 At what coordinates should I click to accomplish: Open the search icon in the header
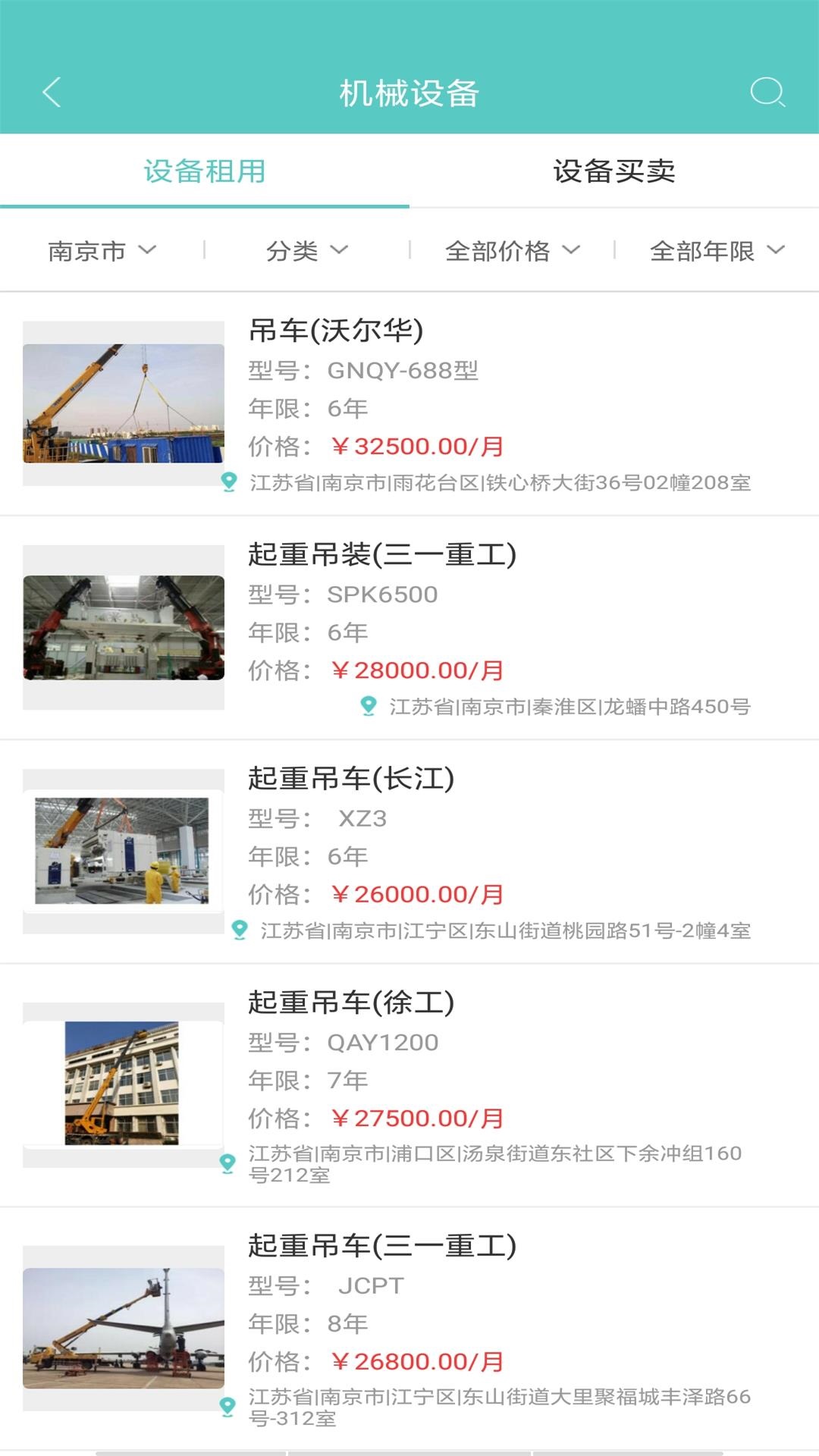767,93
